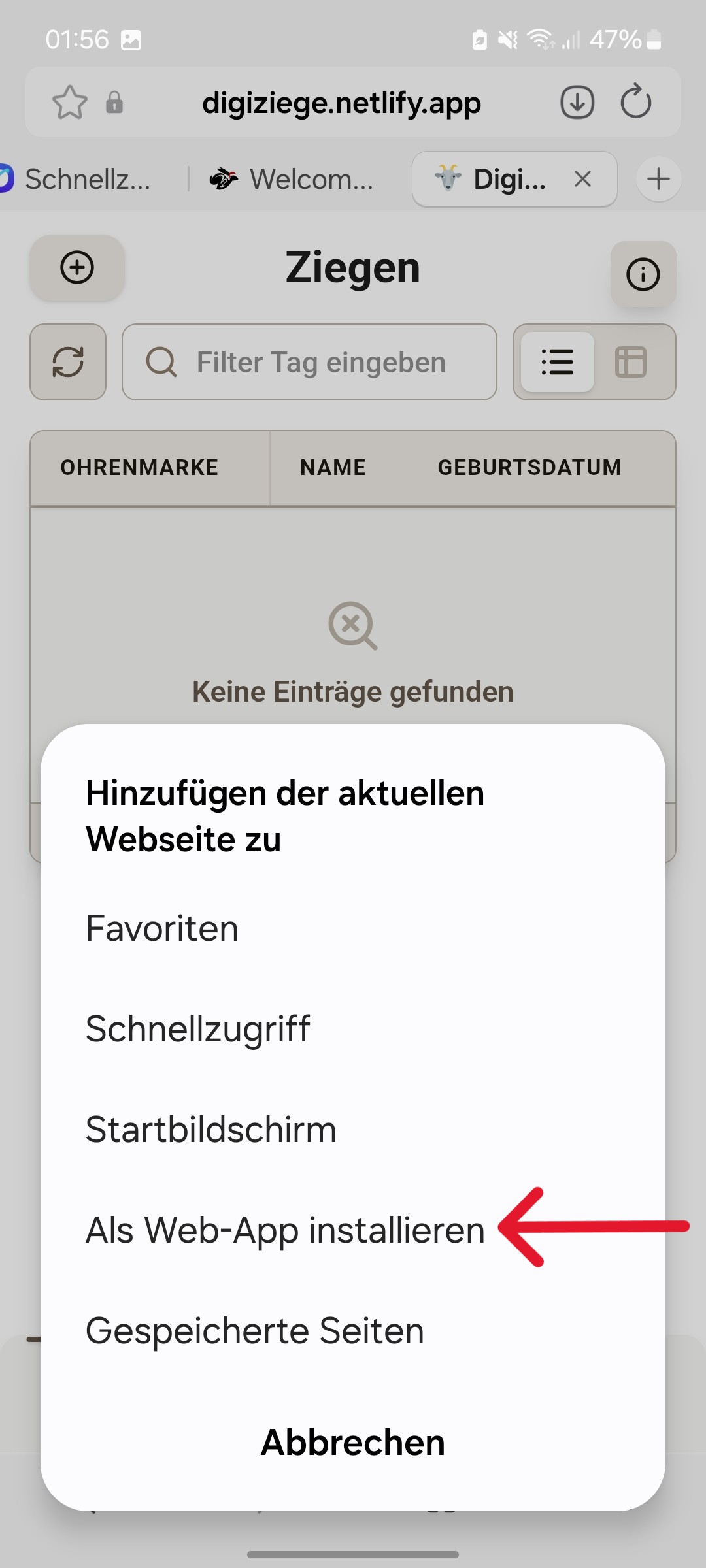
Task: Switch to list view layout
Action: [x=557, y=362]
